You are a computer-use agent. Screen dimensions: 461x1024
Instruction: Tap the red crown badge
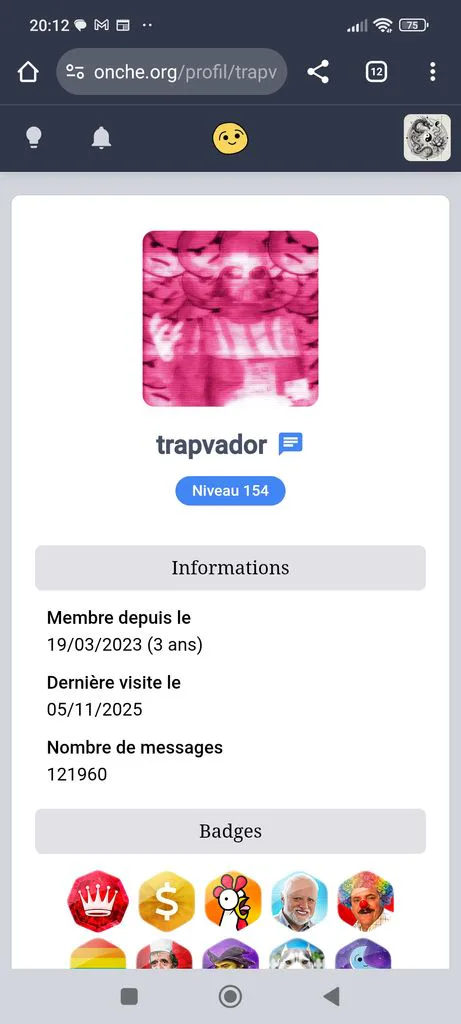tap(98, 901)
